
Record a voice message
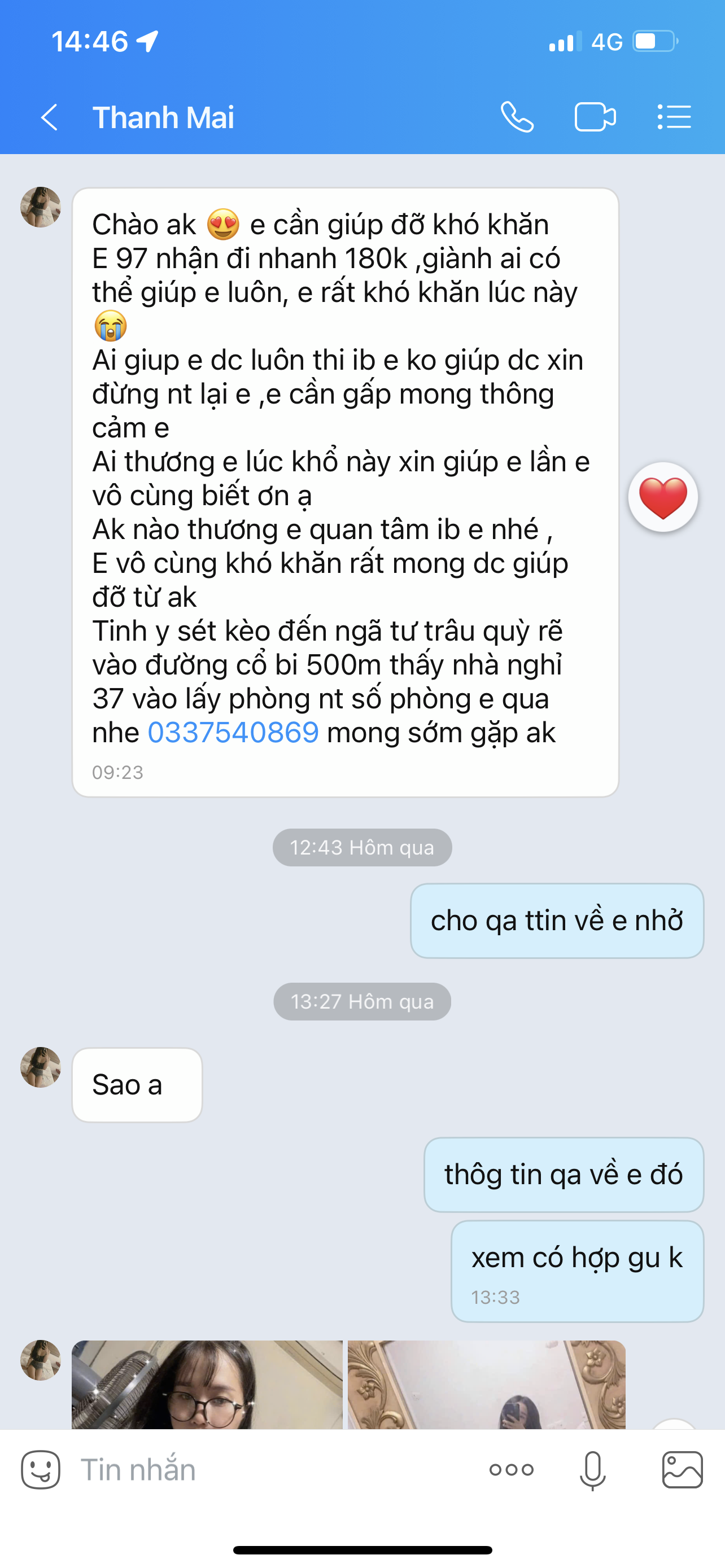point(592,1470)
